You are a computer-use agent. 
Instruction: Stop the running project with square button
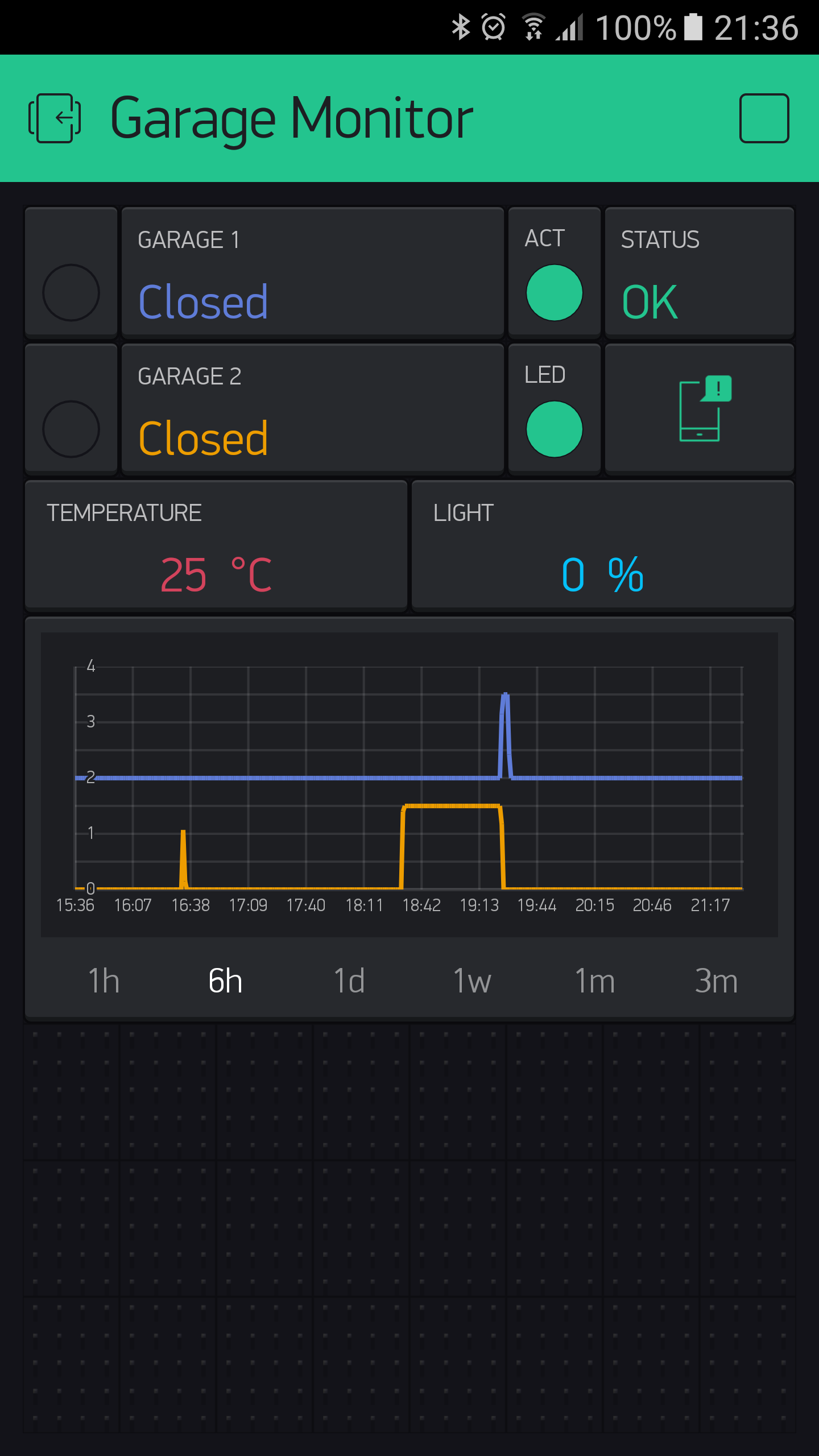click(x=764, y=118)
